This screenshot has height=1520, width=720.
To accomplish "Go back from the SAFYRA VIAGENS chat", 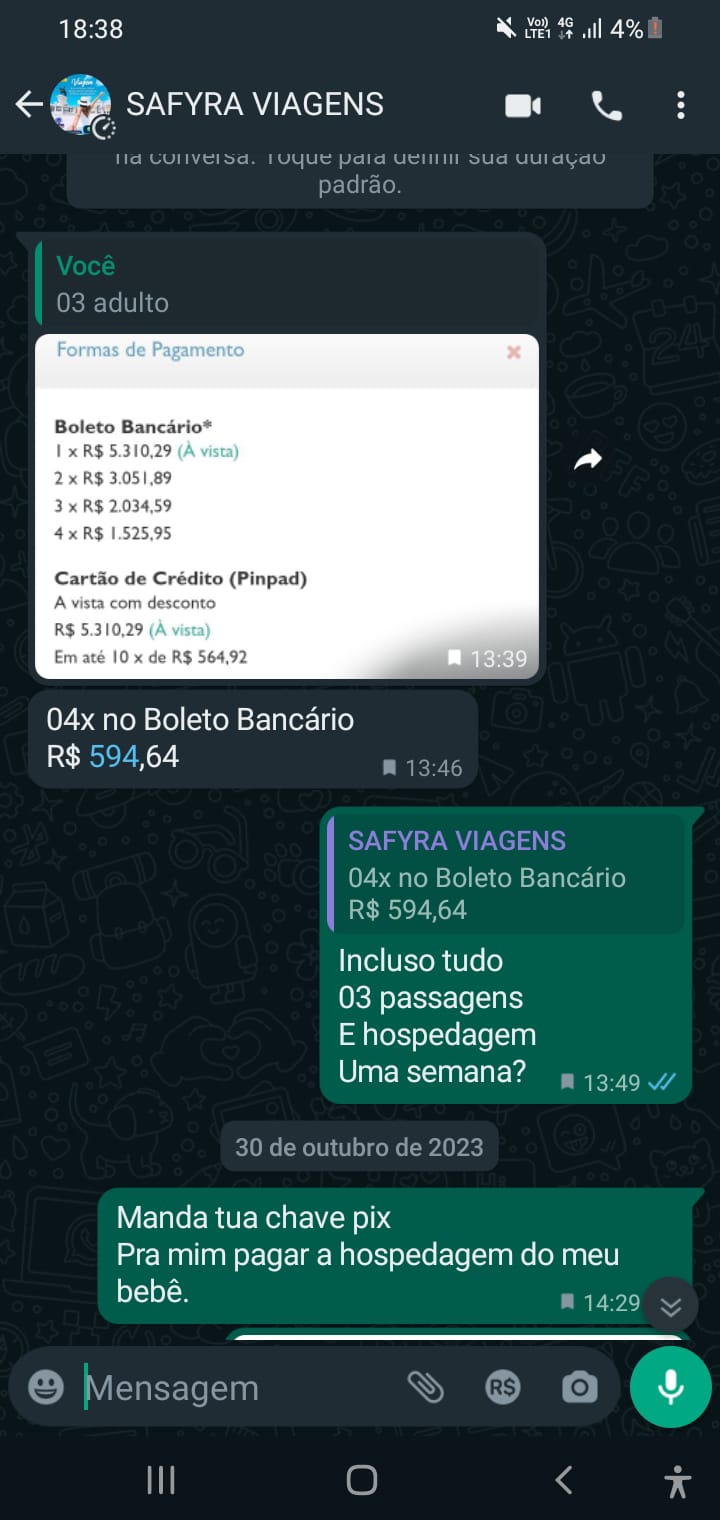I will point(29,104).
